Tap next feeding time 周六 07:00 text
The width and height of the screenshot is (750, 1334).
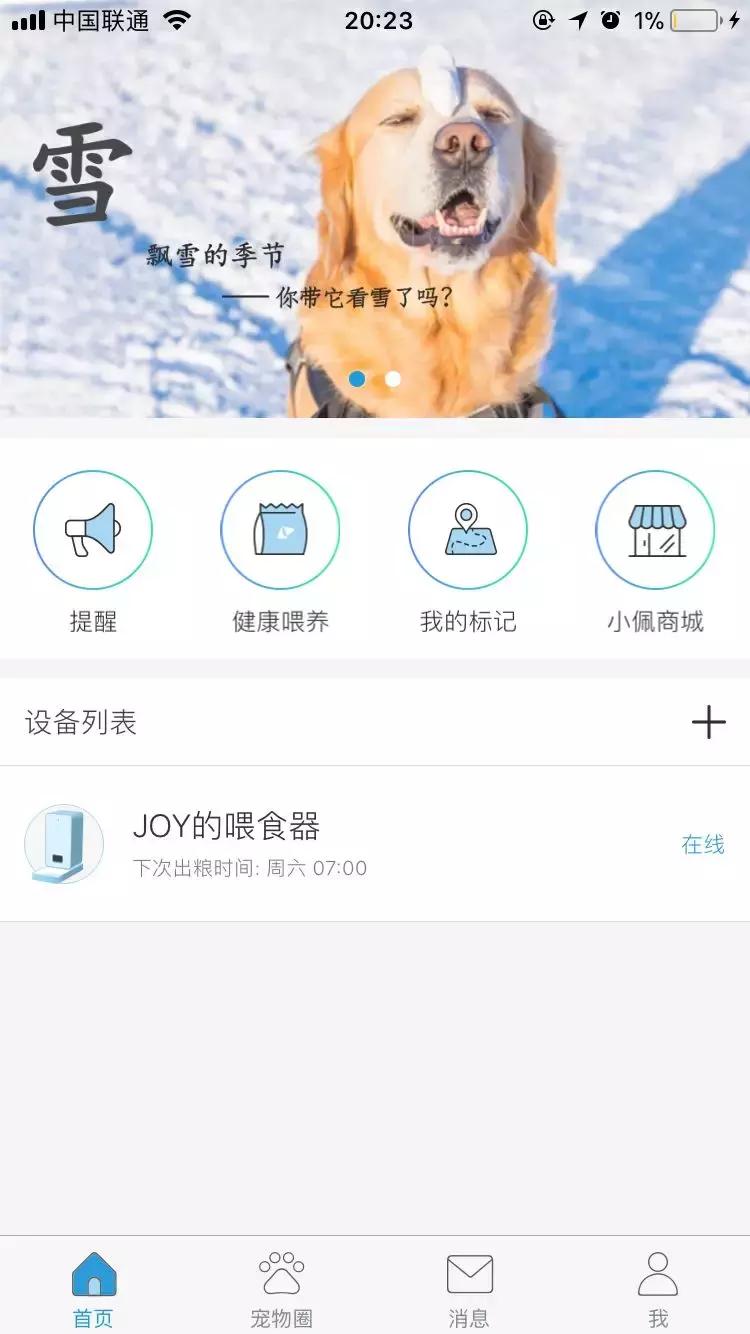pos(255,868)
